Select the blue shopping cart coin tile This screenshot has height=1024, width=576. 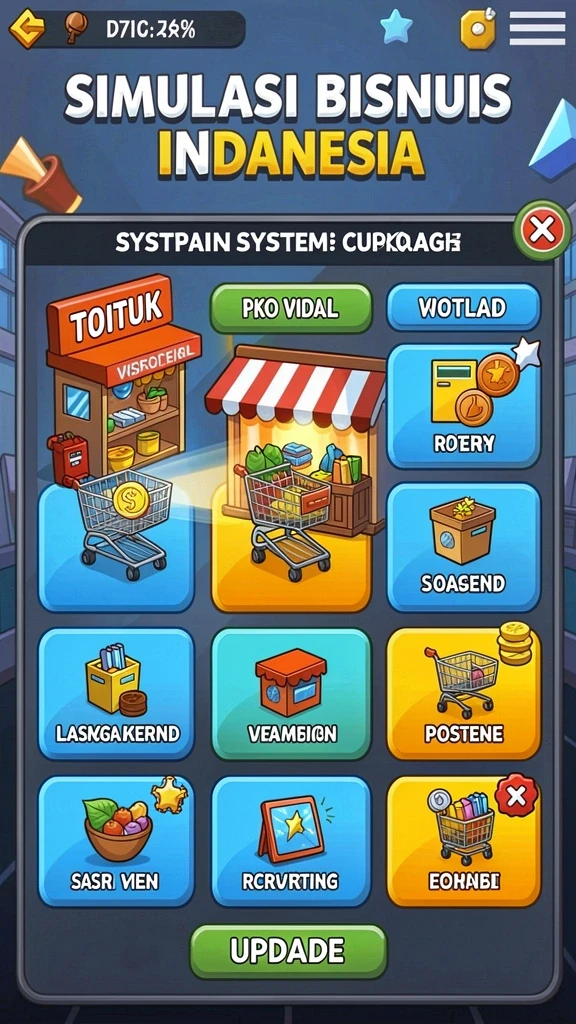click(116, 547)
